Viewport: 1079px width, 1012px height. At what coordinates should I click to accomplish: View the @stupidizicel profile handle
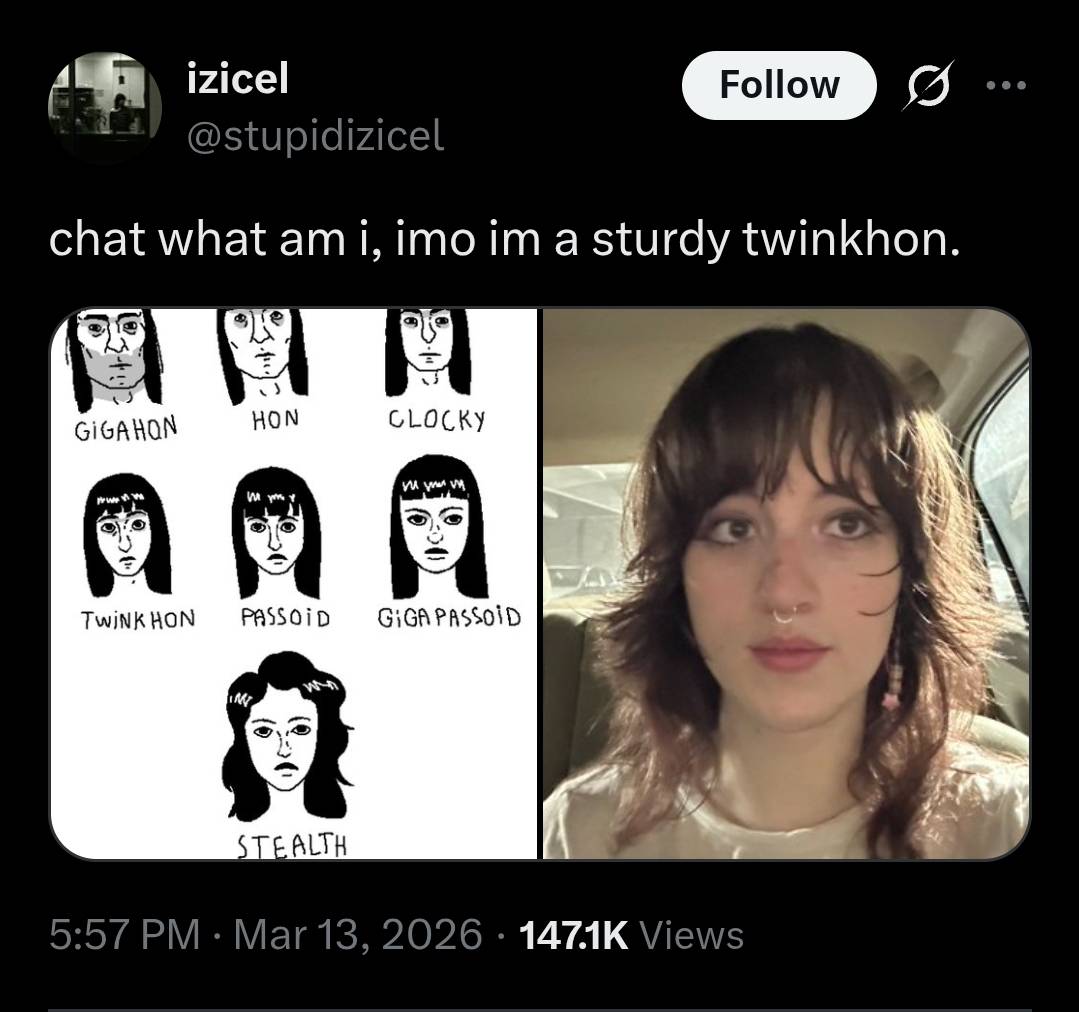point(316,135)
